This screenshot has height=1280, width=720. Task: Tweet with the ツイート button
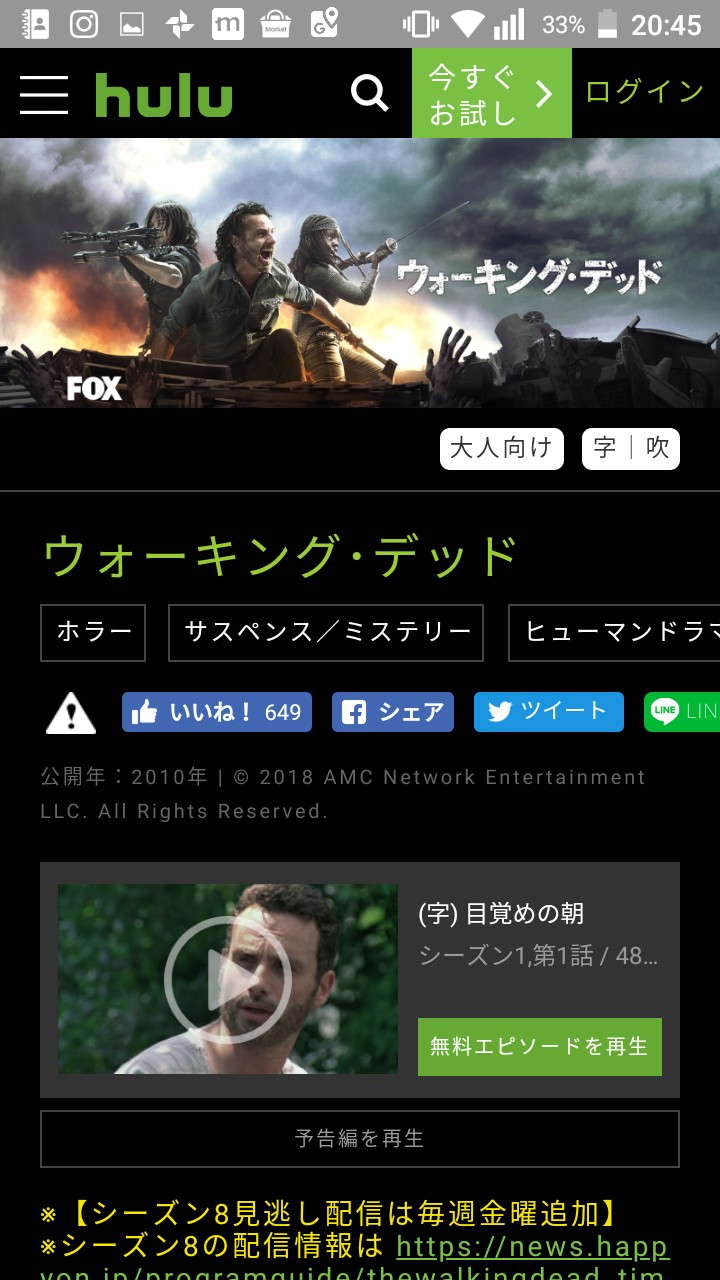coord(549,712)
